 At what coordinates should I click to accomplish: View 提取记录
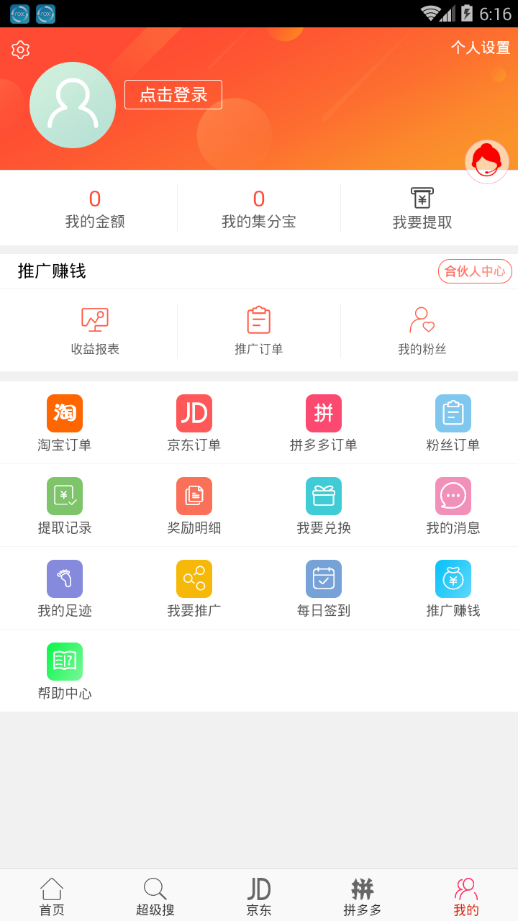(65, 506)
